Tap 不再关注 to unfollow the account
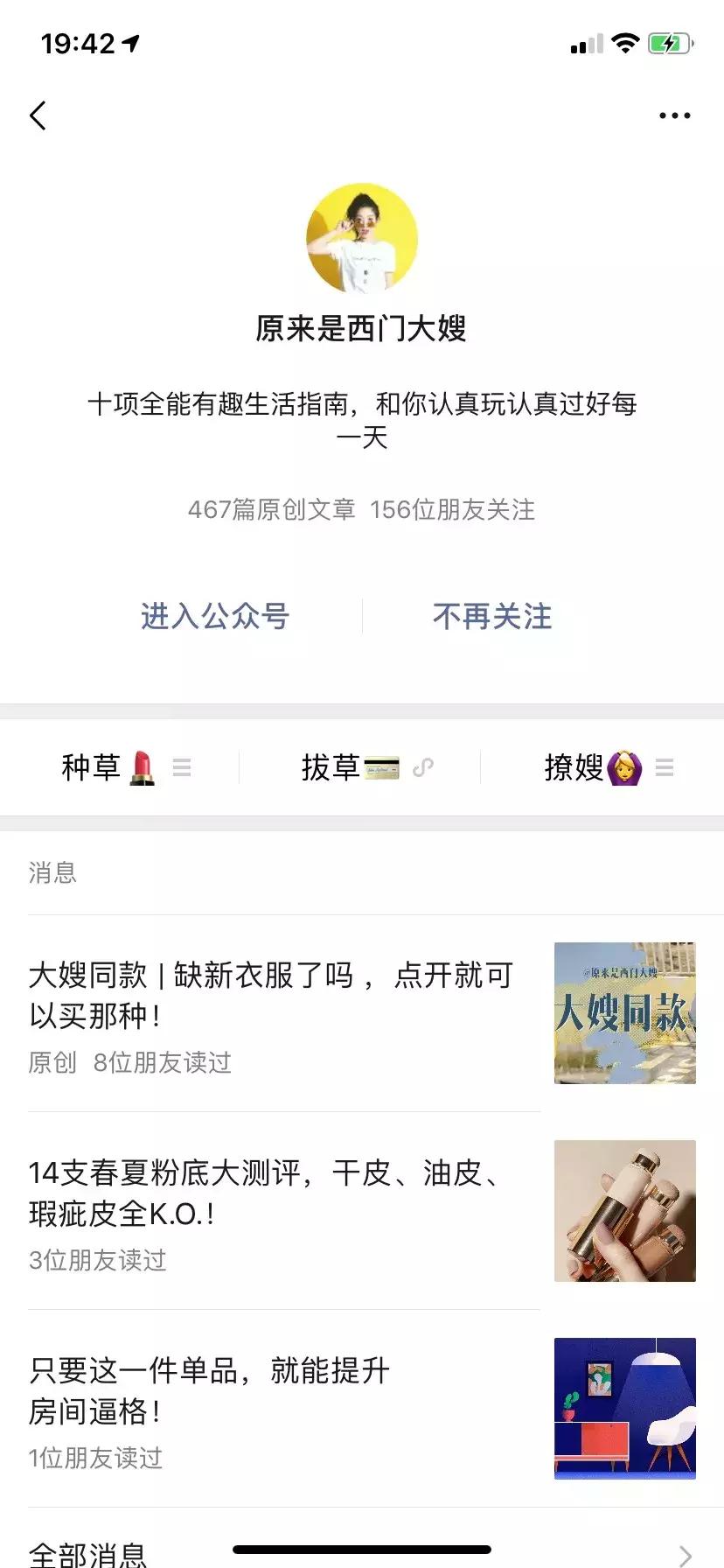Screen dimensions: 724x1568 pyautogui.click(x=491, y=617)
